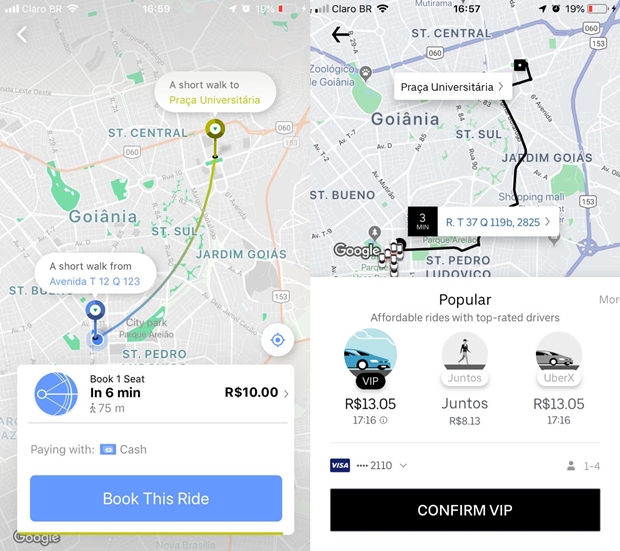This screenshot has height=551, width=620.
Task: Open the Visa 2110 payment dropdown
Action: [370, 465]
